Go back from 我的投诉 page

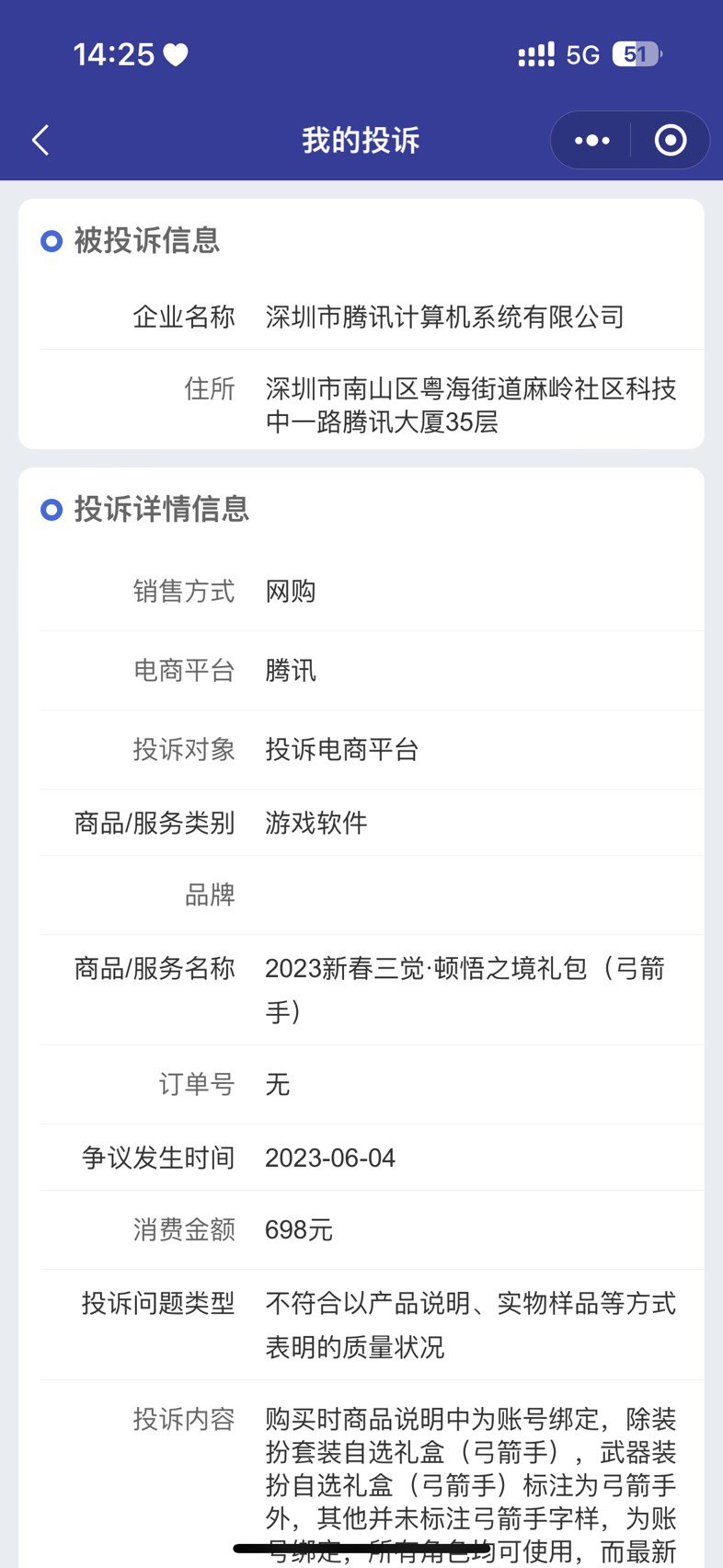[x=40, y=141]
